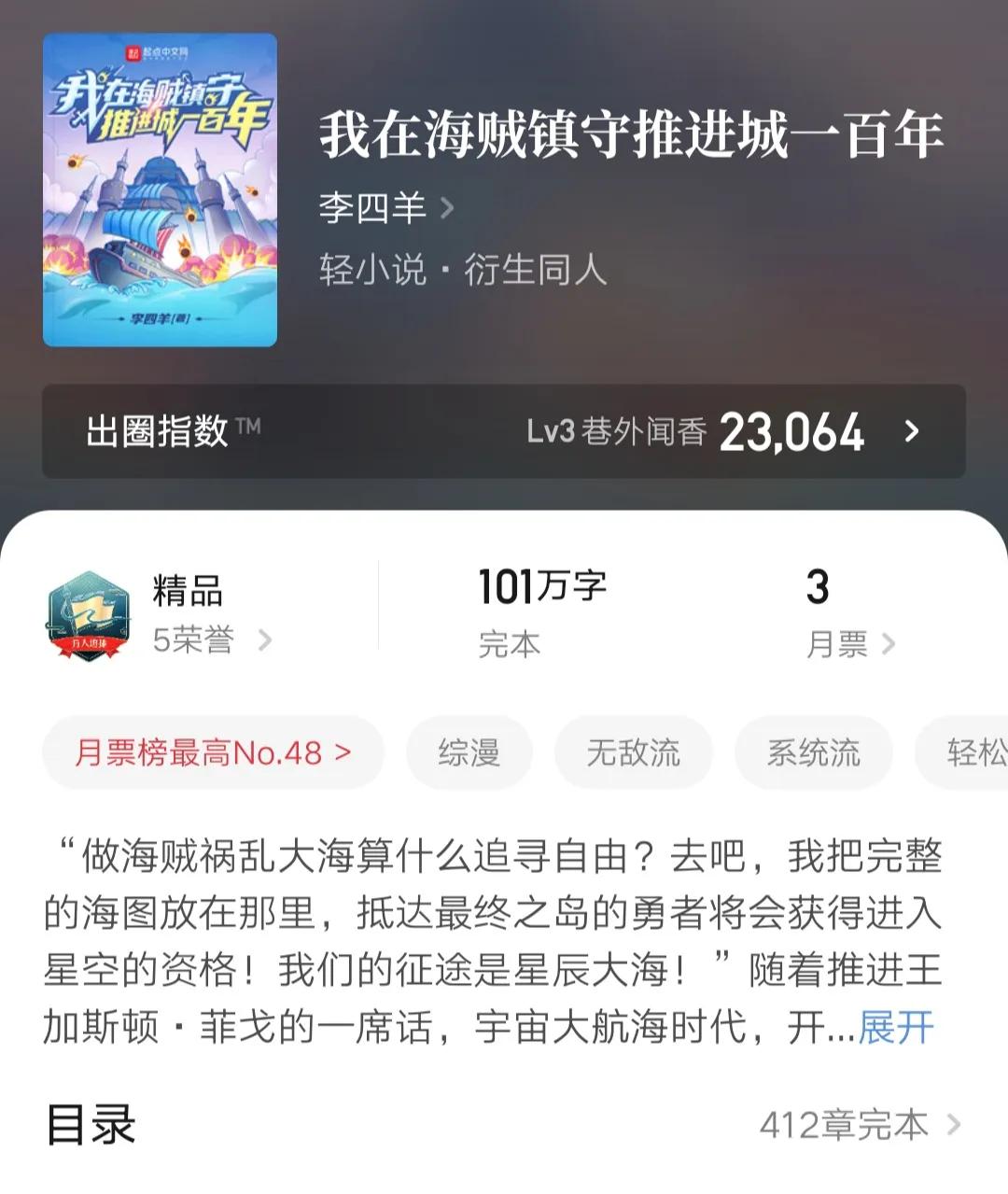This screenshot has height=1194, width=1008.
Task: Tap 展开 to expand the book description
Action: (x=894, y=1027)
